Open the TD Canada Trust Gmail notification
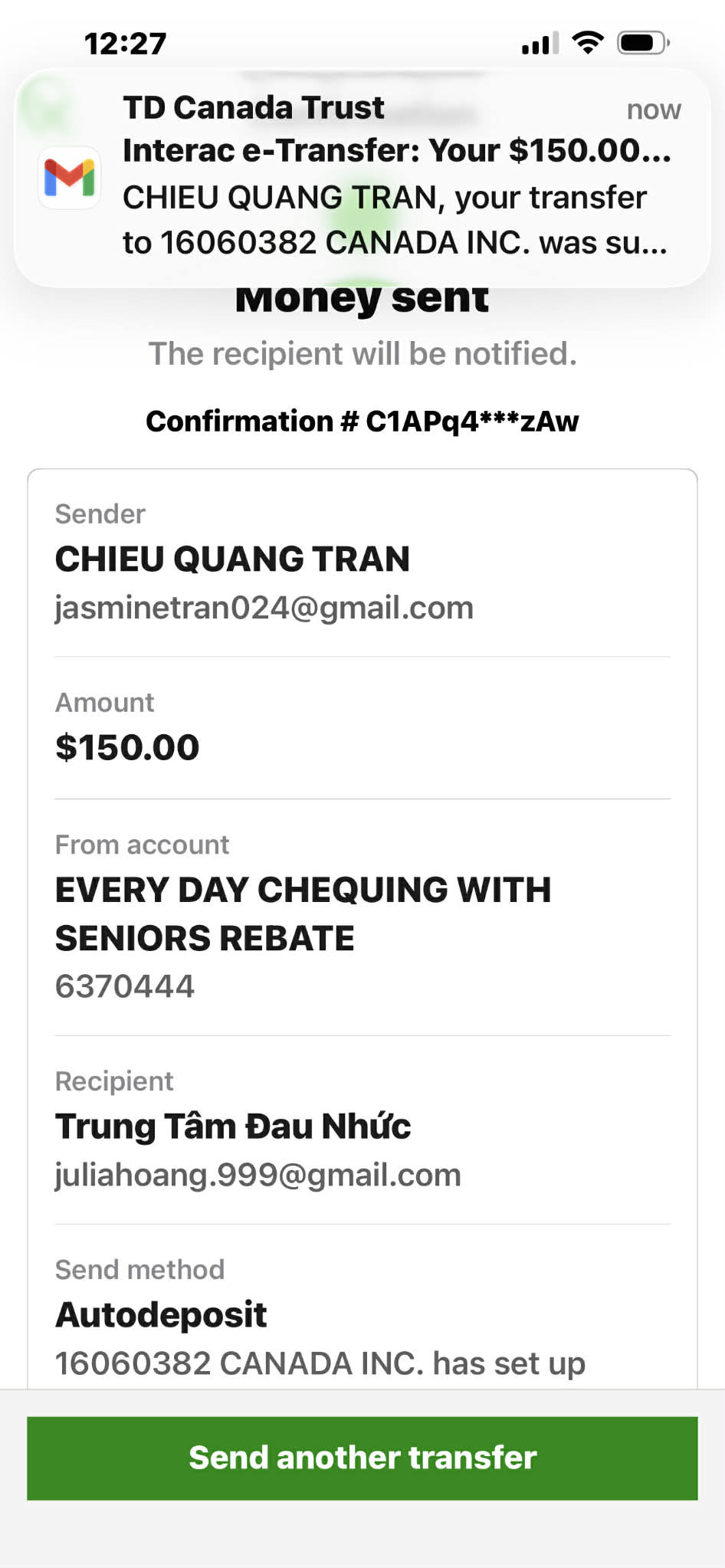 pos(362,177)
